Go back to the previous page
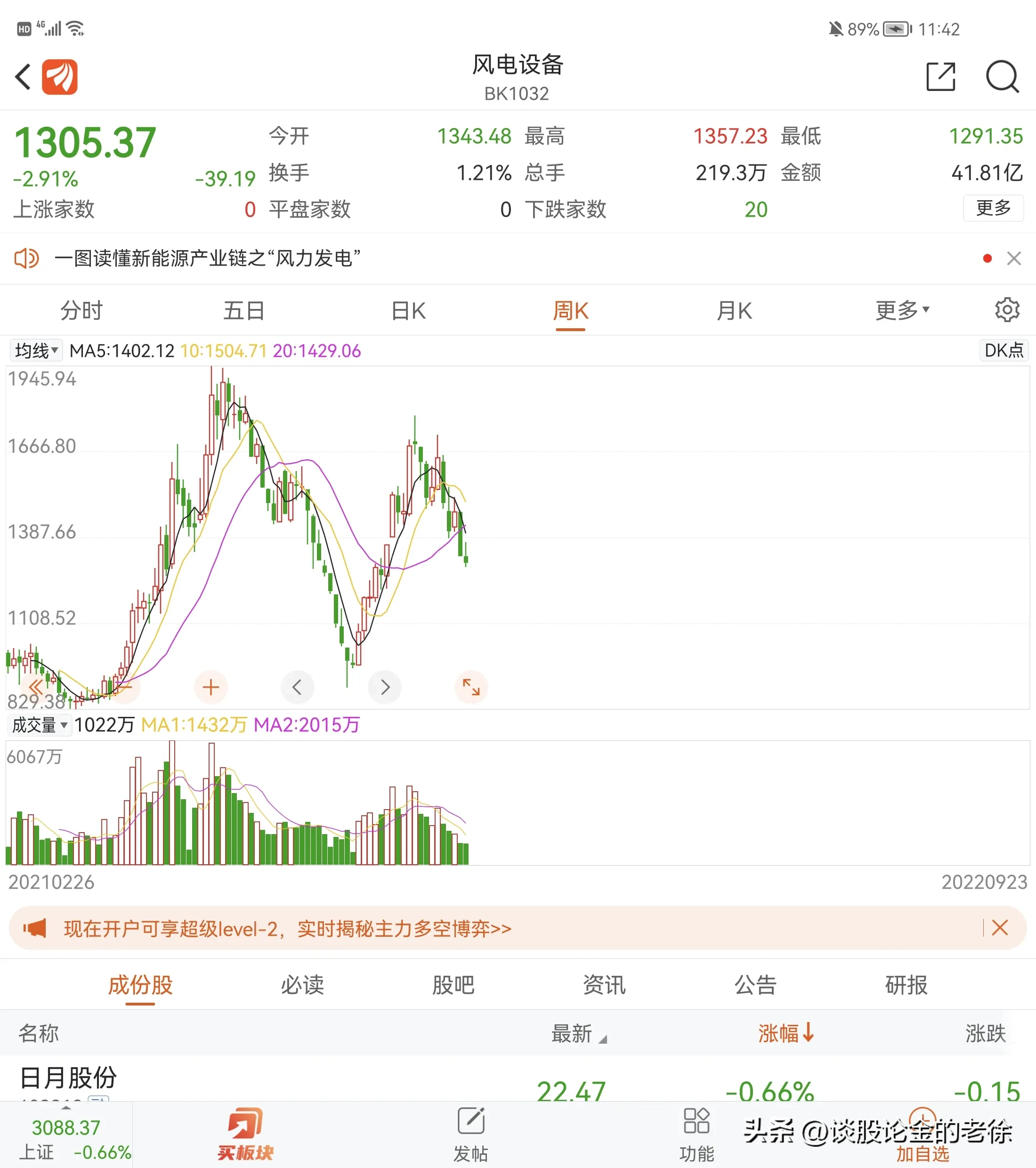The image size is (1036, 1168). point(23,77)
